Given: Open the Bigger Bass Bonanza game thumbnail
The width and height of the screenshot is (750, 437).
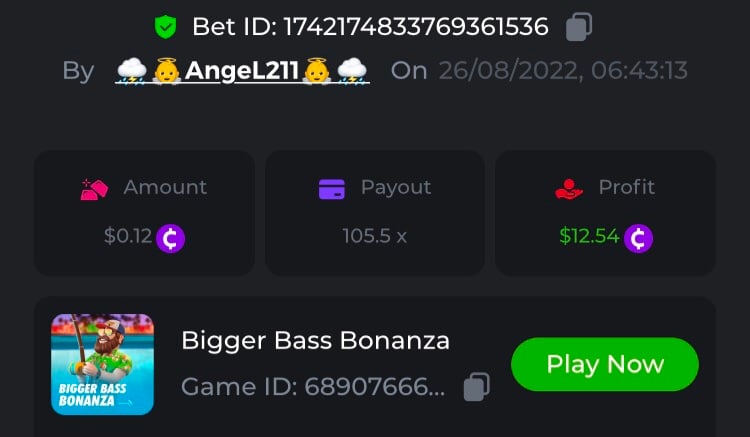Looking at the screenshot, I should (102, 364).
